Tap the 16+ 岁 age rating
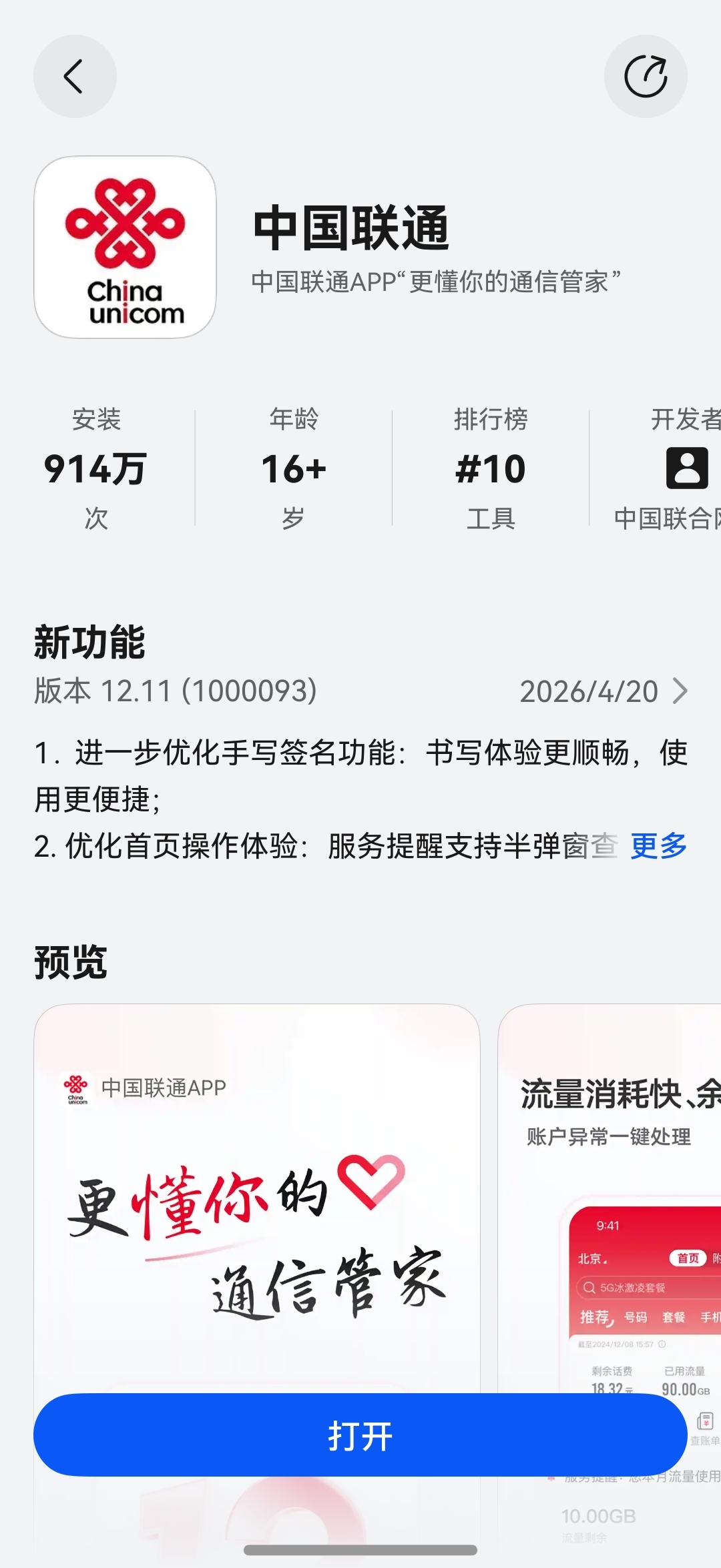This screenshot has width=721, height=1568. [292, 467]
